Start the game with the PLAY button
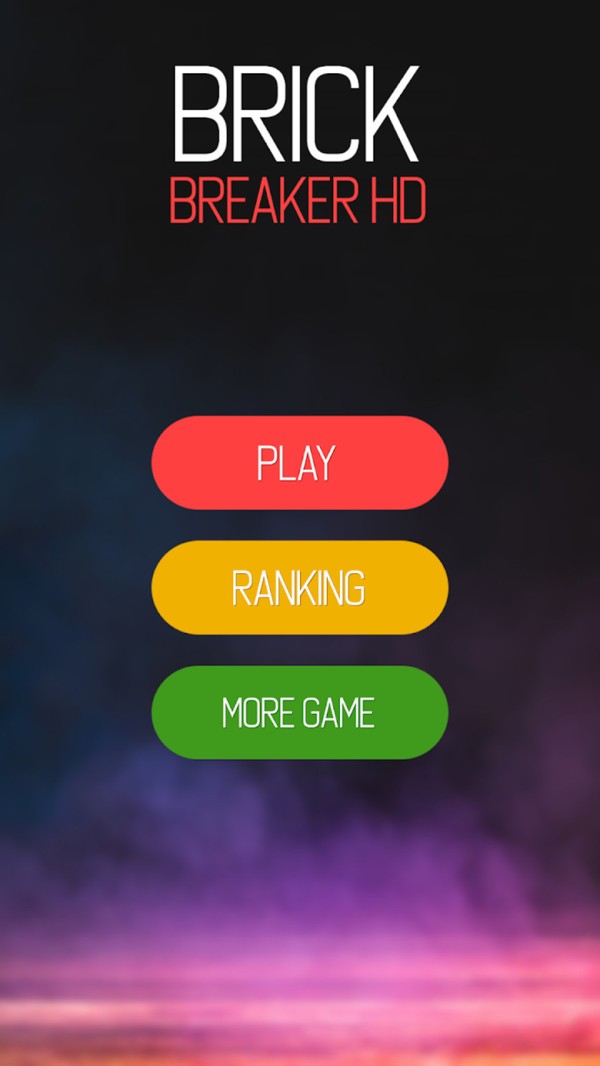The height and width of the screenshot is (1066, 600). (299, 463)
